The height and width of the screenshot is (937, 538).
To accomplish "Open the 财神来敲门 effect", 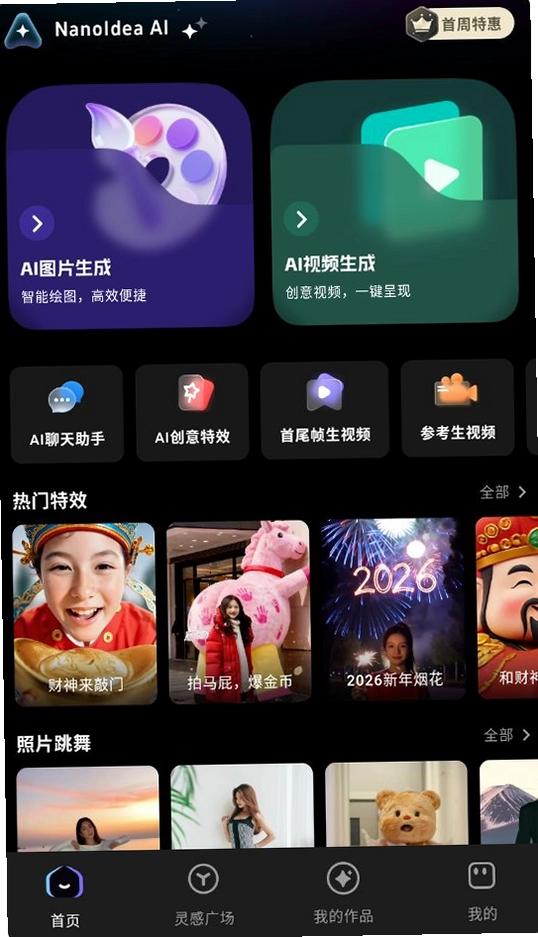I will click(84, 614).
